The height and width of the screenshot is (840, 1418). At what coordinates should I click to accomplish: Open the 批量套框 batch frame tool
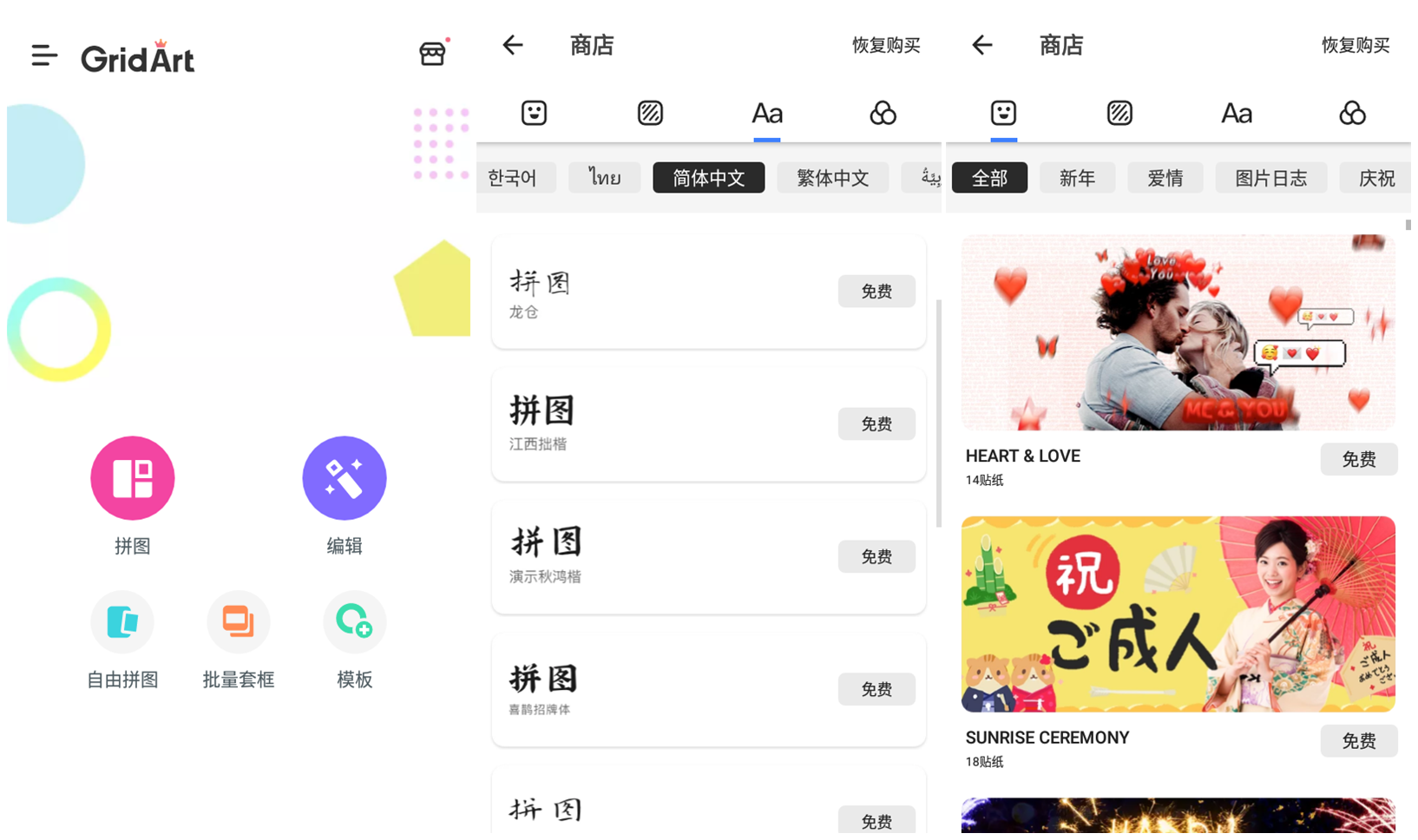(238, 622)
